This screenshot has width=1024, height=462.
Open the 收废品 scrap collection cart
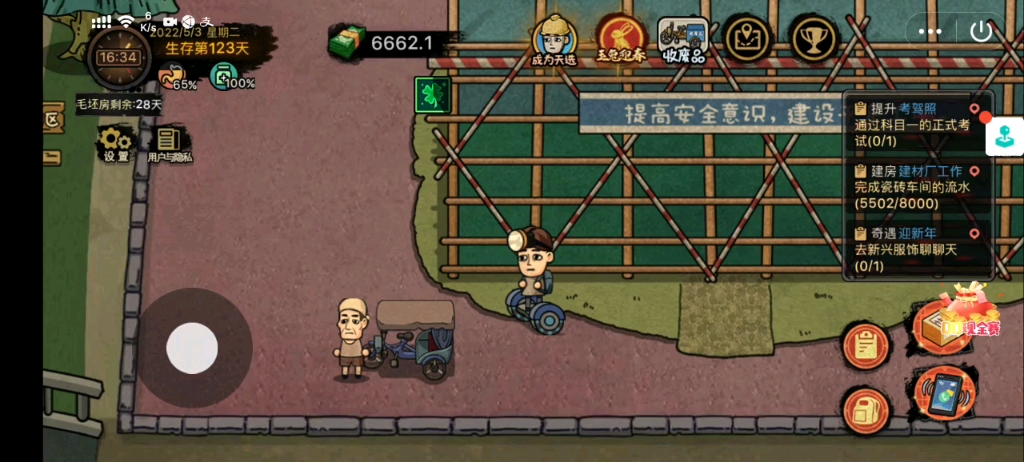pos(684,40)
